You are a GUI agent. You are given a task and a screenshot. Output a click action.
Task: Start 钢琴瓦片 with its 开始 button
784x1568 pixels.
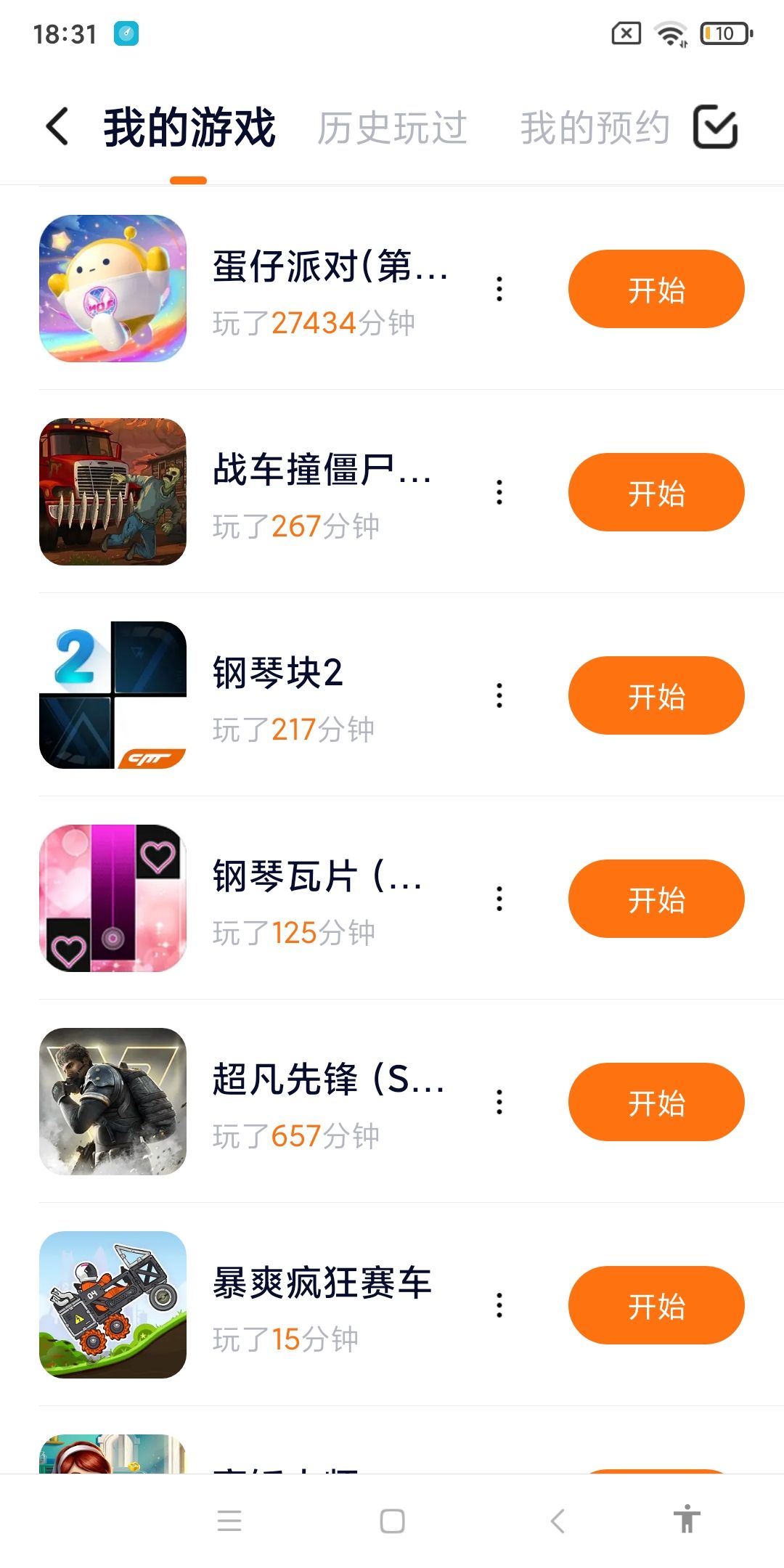coord(656,899)
